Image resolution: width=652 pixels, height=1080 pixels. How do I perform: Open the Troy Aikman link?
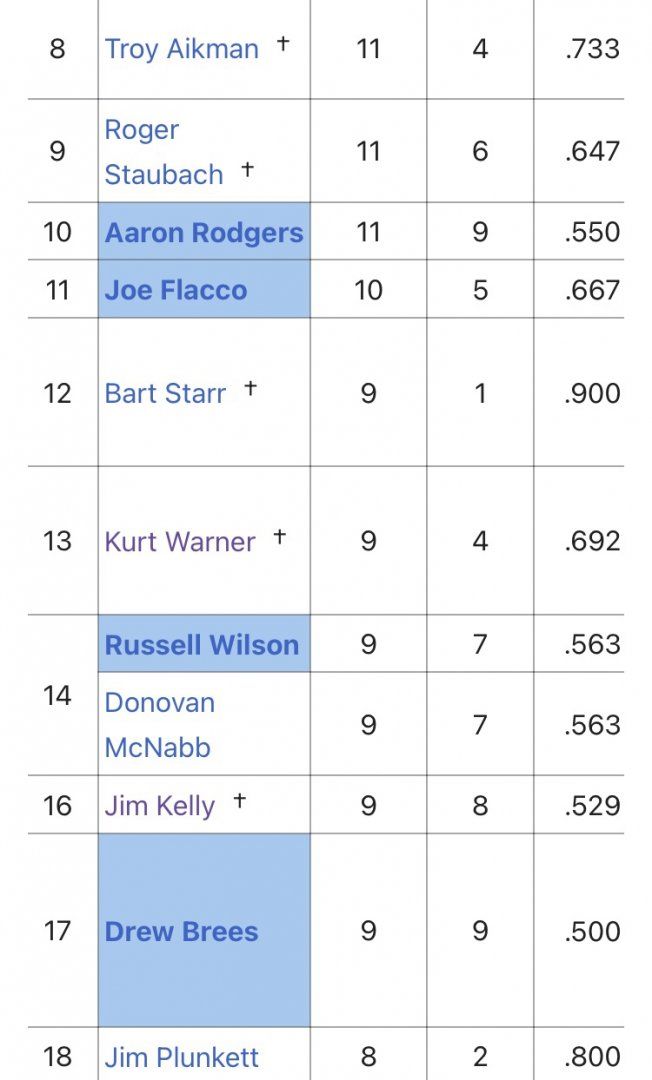click(x=181, y=49)
